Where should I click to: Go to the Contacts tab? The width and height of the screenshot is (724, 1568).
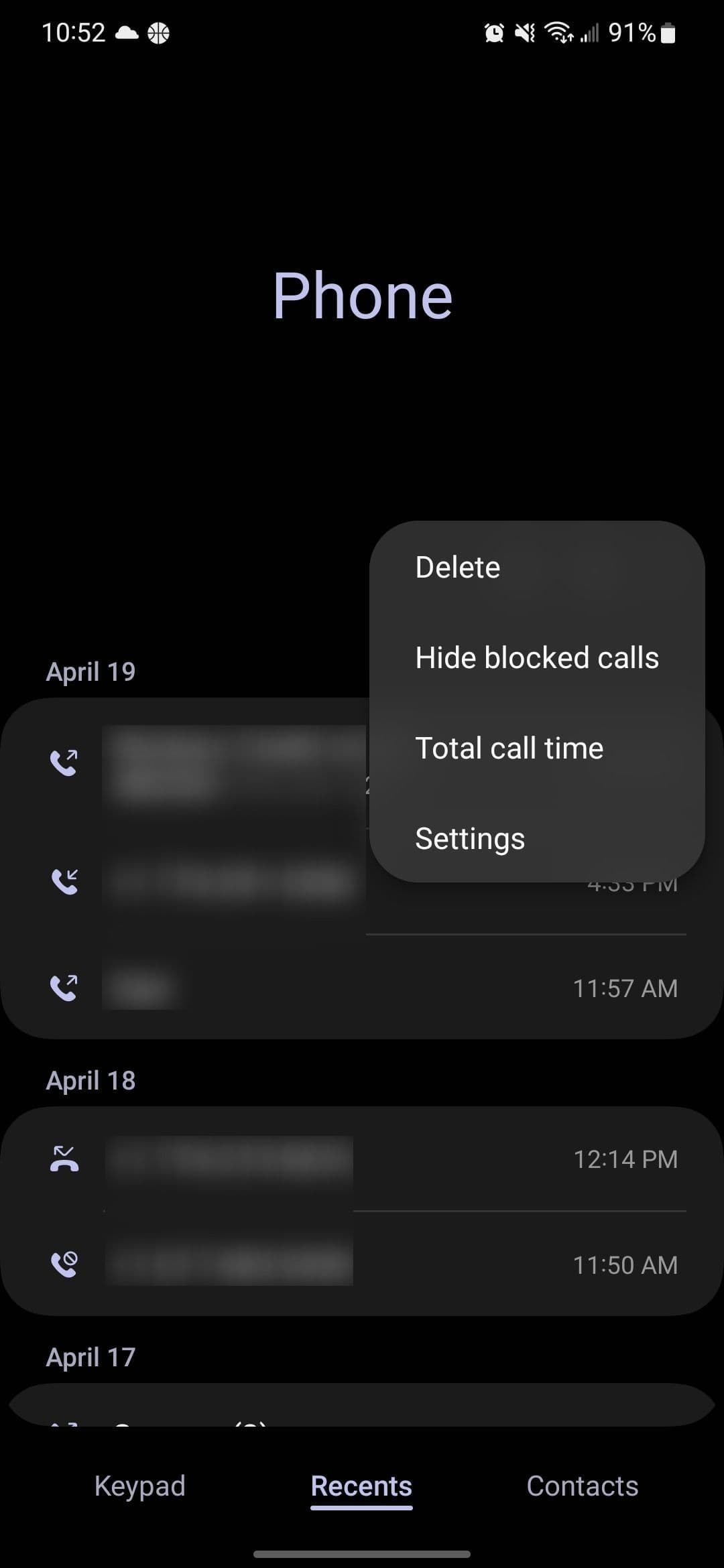pyautogui.click(x=582, y=1486)
